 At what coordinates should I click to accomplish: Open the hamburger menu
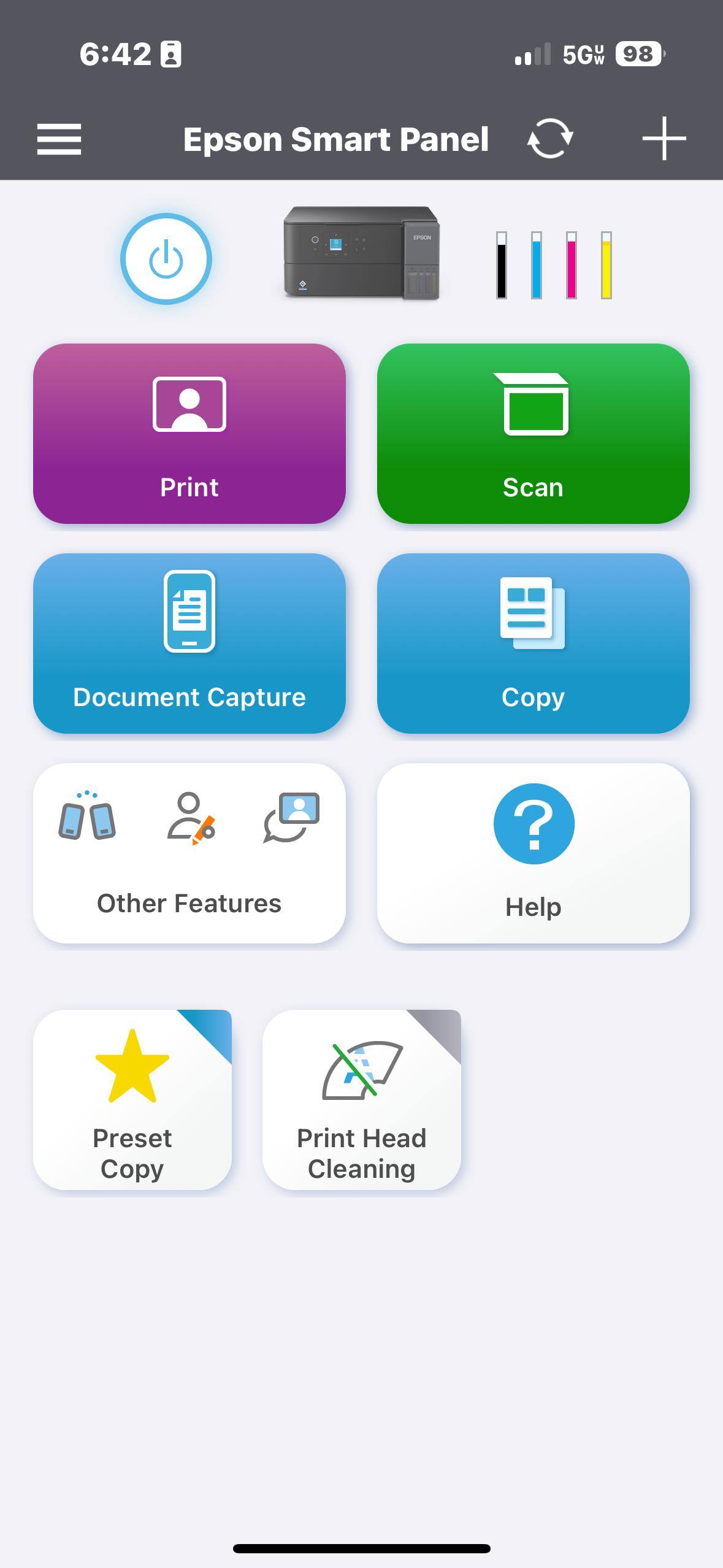coord(59,139)
